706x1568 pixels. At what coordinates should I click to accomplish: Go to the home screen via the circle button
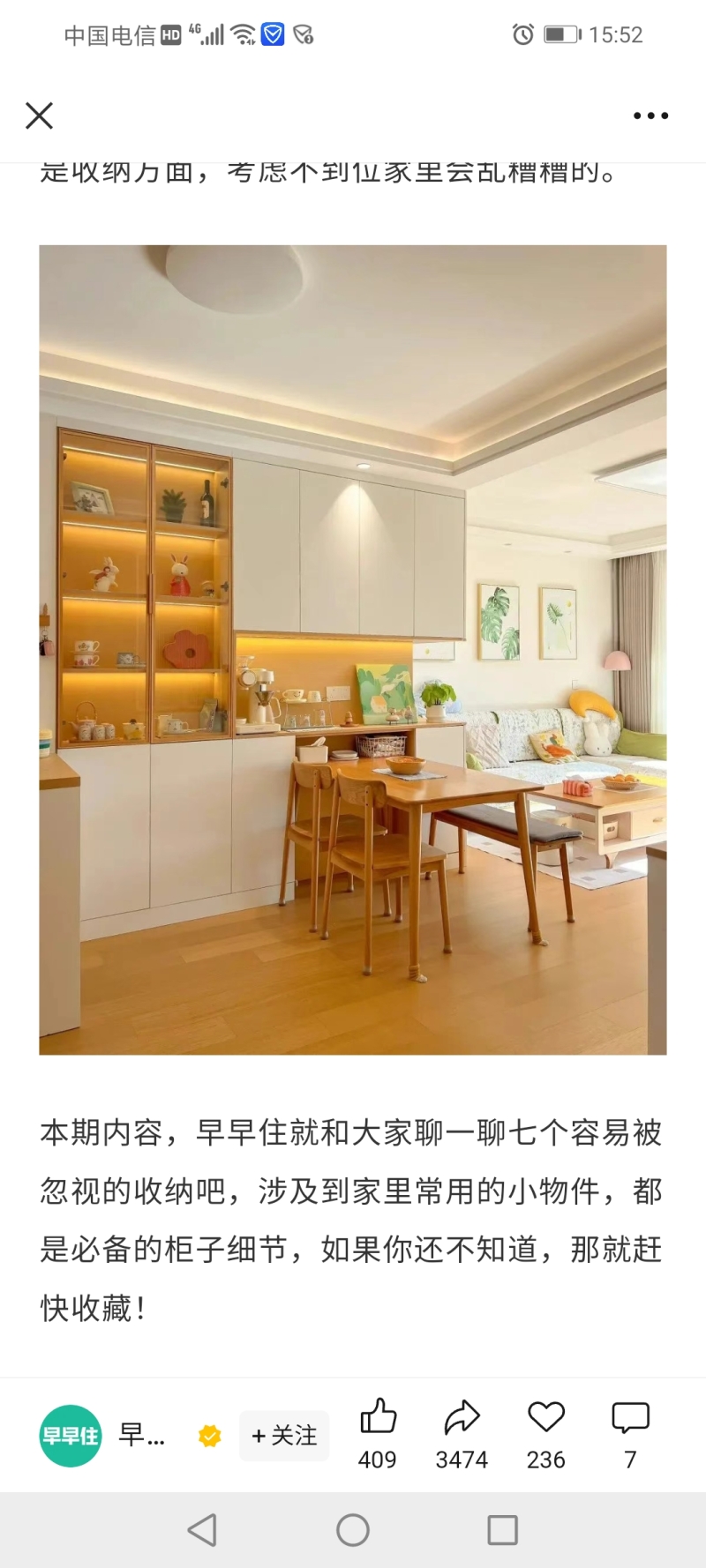[x=353, y=1530]
